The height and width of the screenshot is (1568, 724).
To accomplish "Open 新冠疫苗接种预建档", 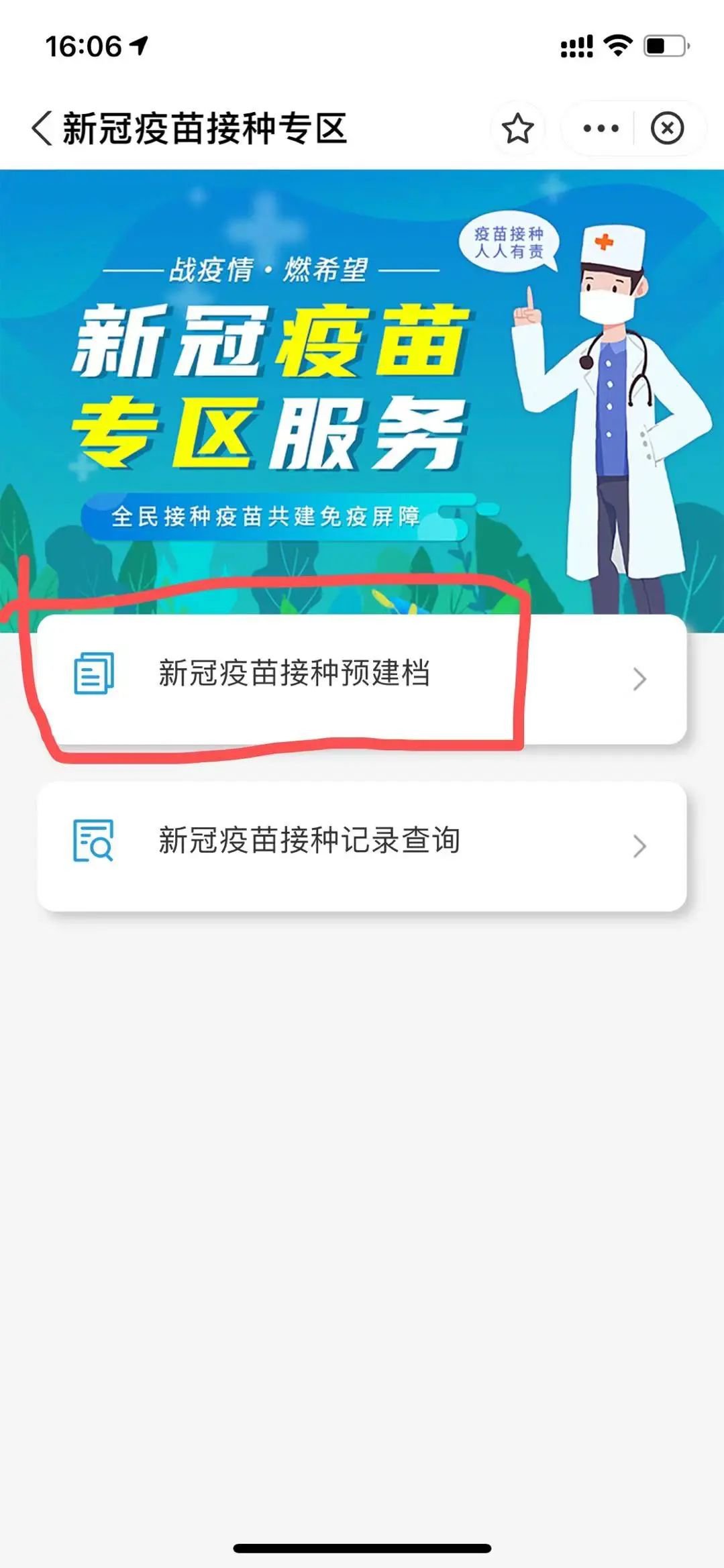I will pos(361,678).
